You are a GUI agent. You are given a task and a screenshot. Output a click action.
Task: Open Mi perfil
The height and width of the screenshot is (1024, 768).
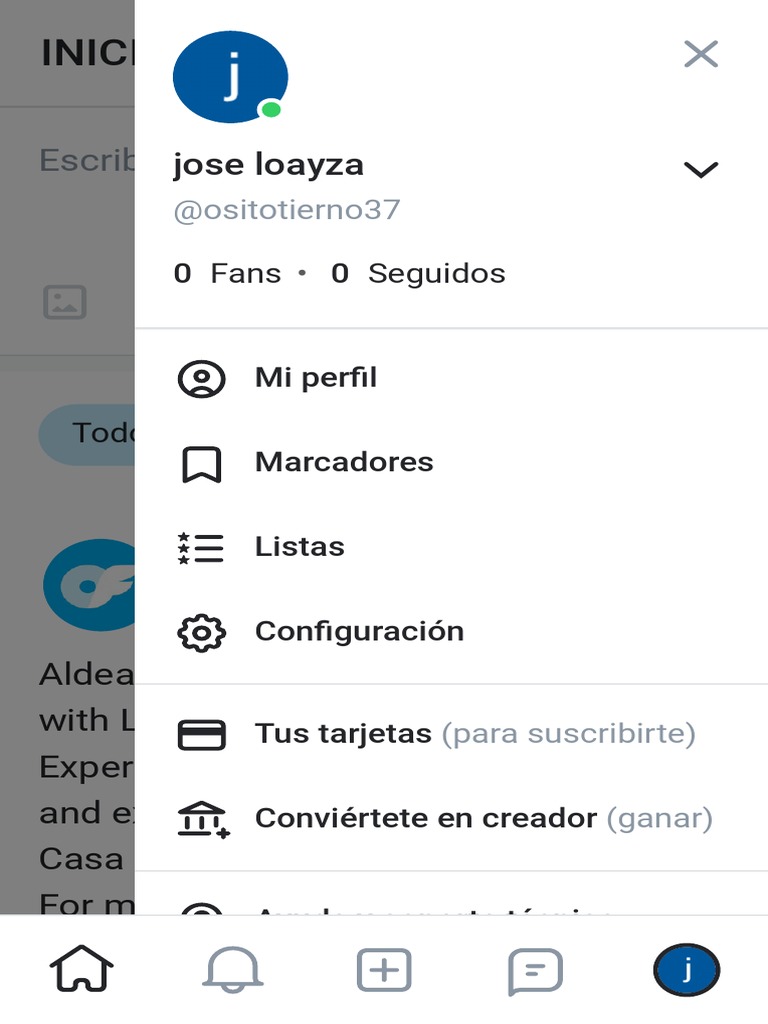click(315, 378)
